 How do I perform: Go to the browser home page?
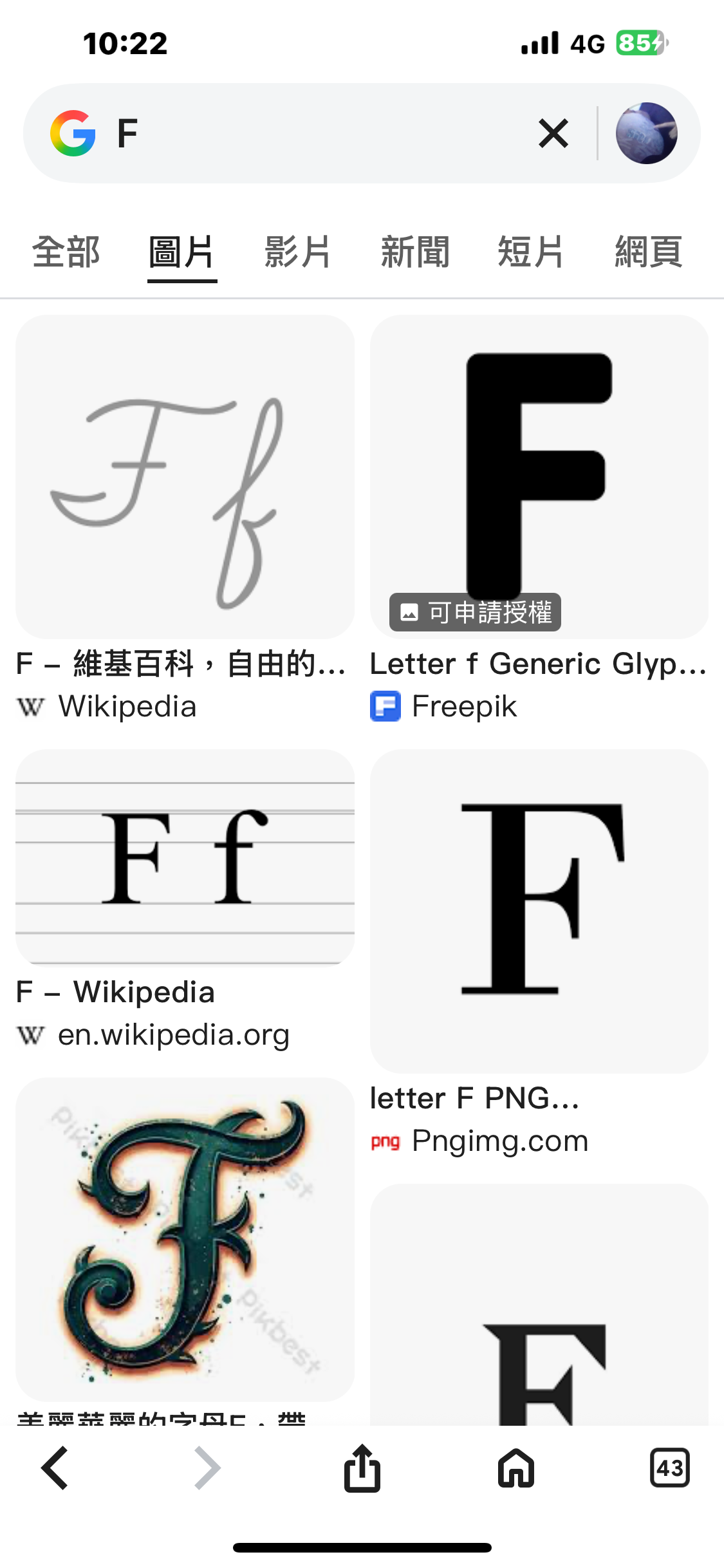tap(516, 1468)
